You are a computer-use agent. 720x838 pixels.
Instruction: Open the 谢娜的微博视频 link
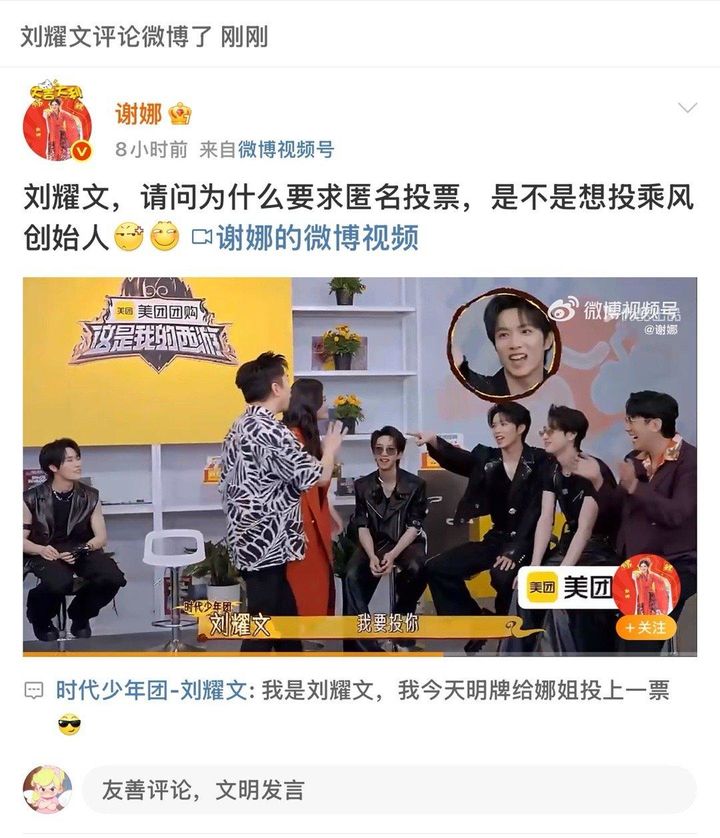316,238
